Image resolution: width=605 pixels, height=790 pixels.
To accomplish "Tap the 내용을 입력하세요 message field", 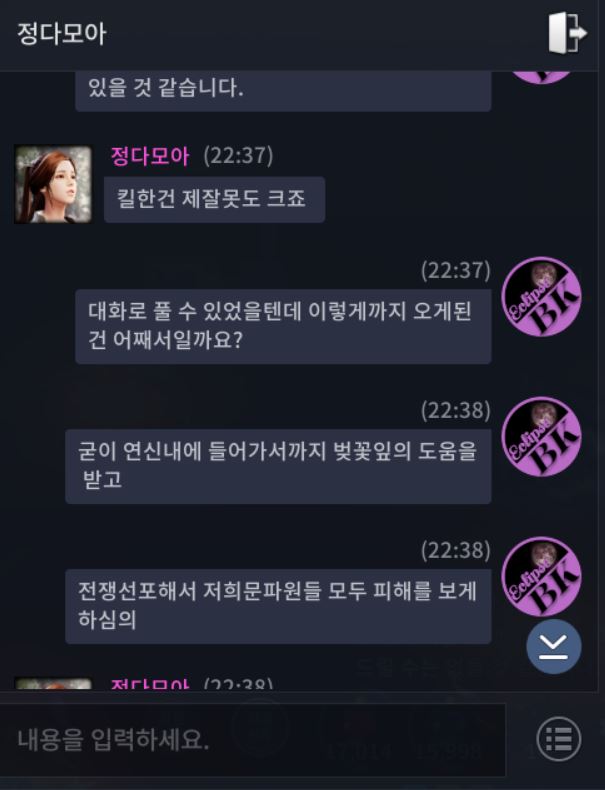I will coord(252,740).
